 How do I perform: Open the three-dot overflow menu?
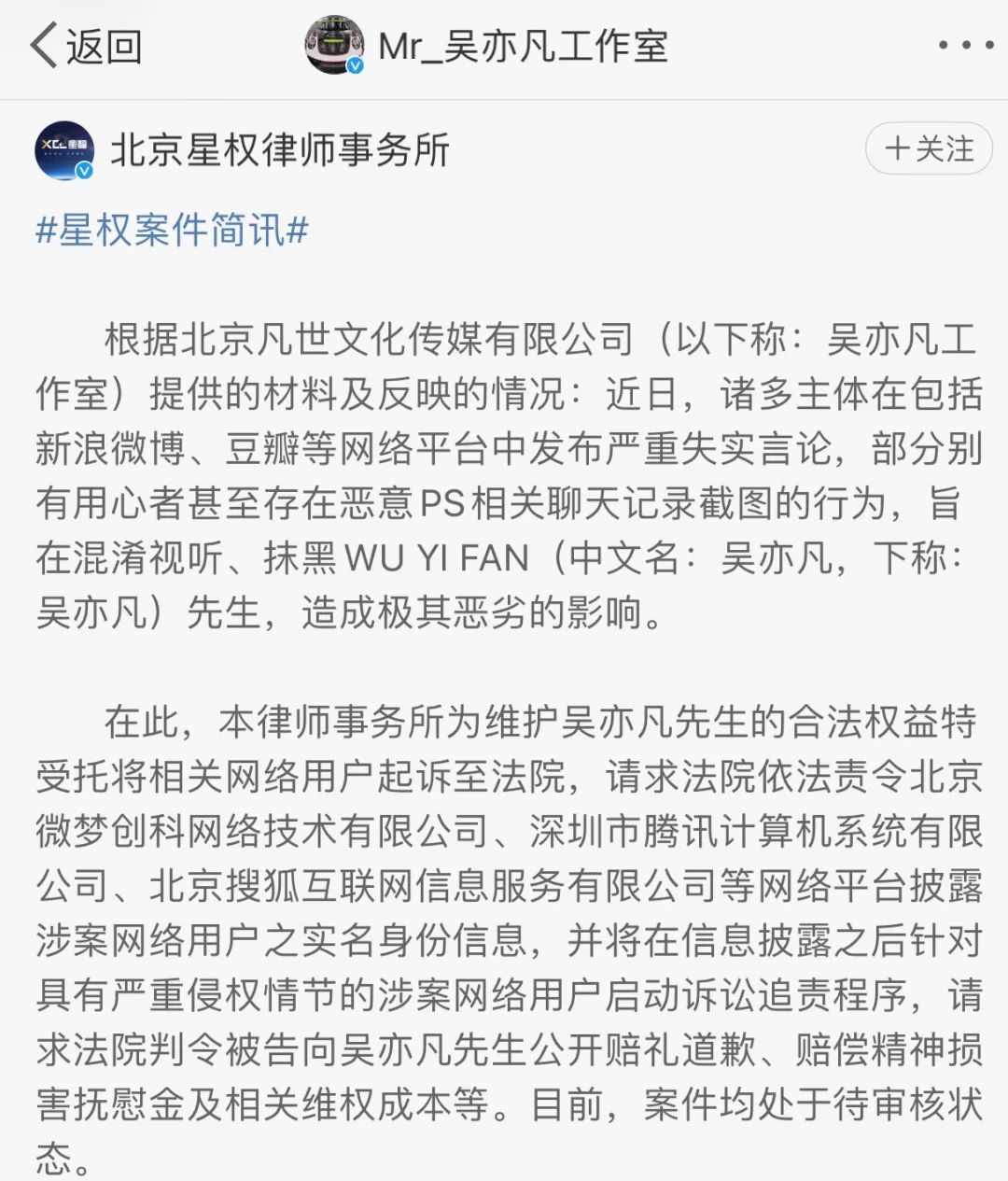[965, 45]
